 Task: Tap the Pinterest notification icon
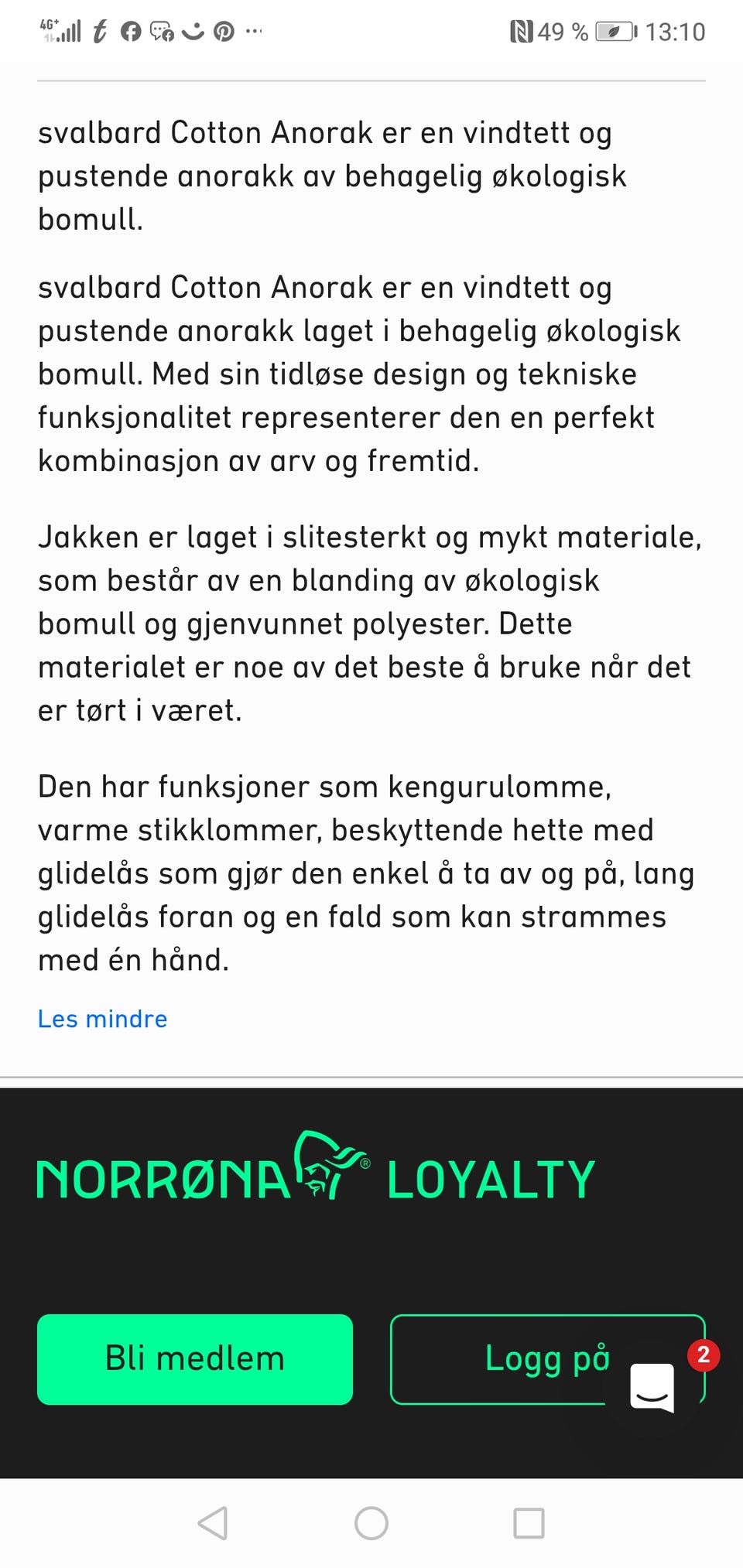(224, 32)
